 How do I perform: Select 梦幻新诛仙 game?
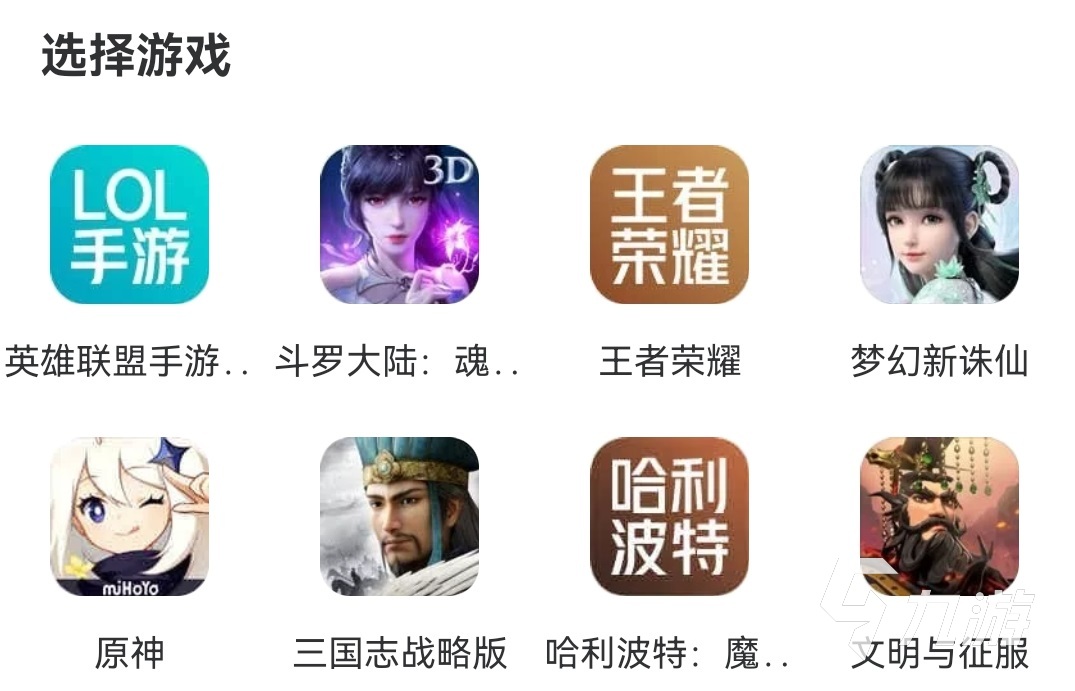(x=939, y=225)
